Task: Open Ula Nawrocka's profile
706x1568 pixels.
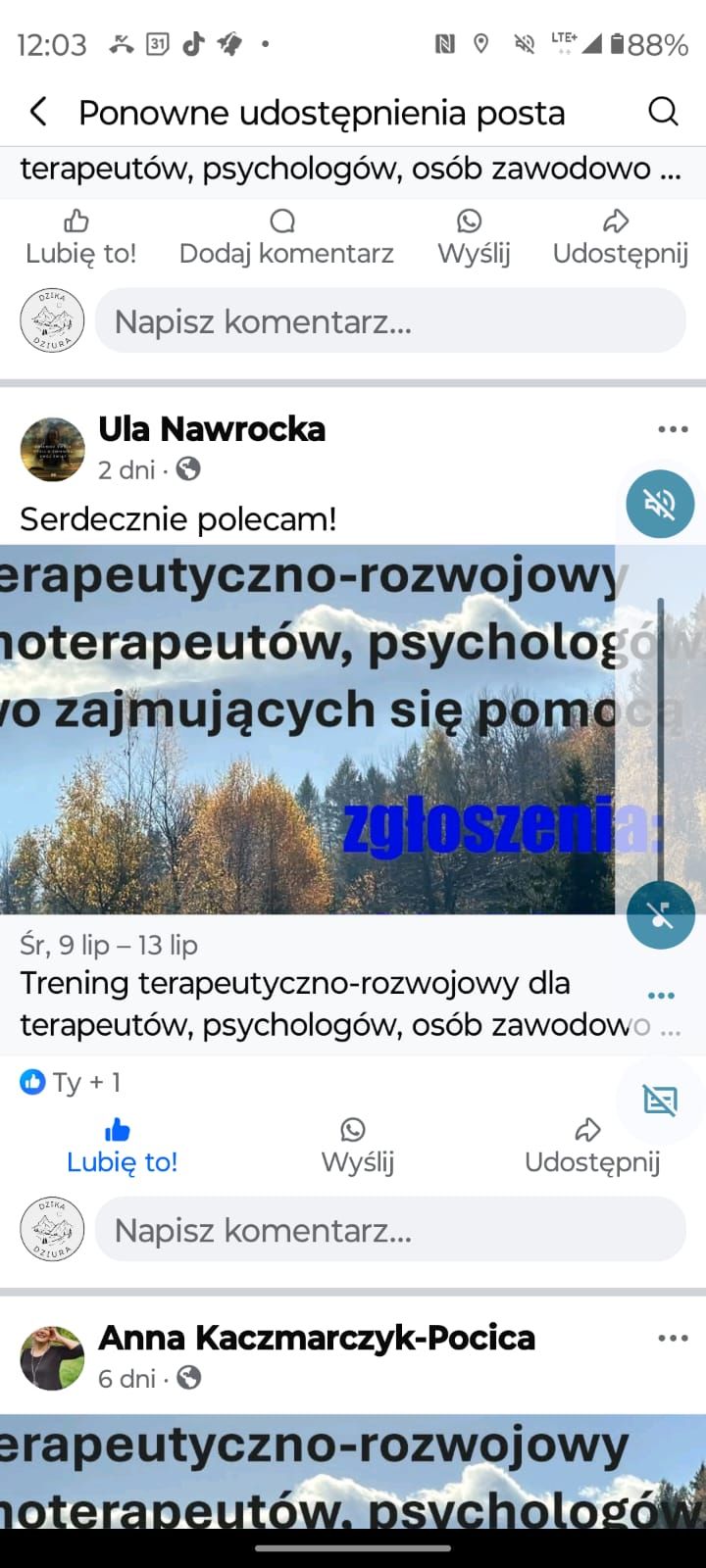Action: (x=211, y=429)
